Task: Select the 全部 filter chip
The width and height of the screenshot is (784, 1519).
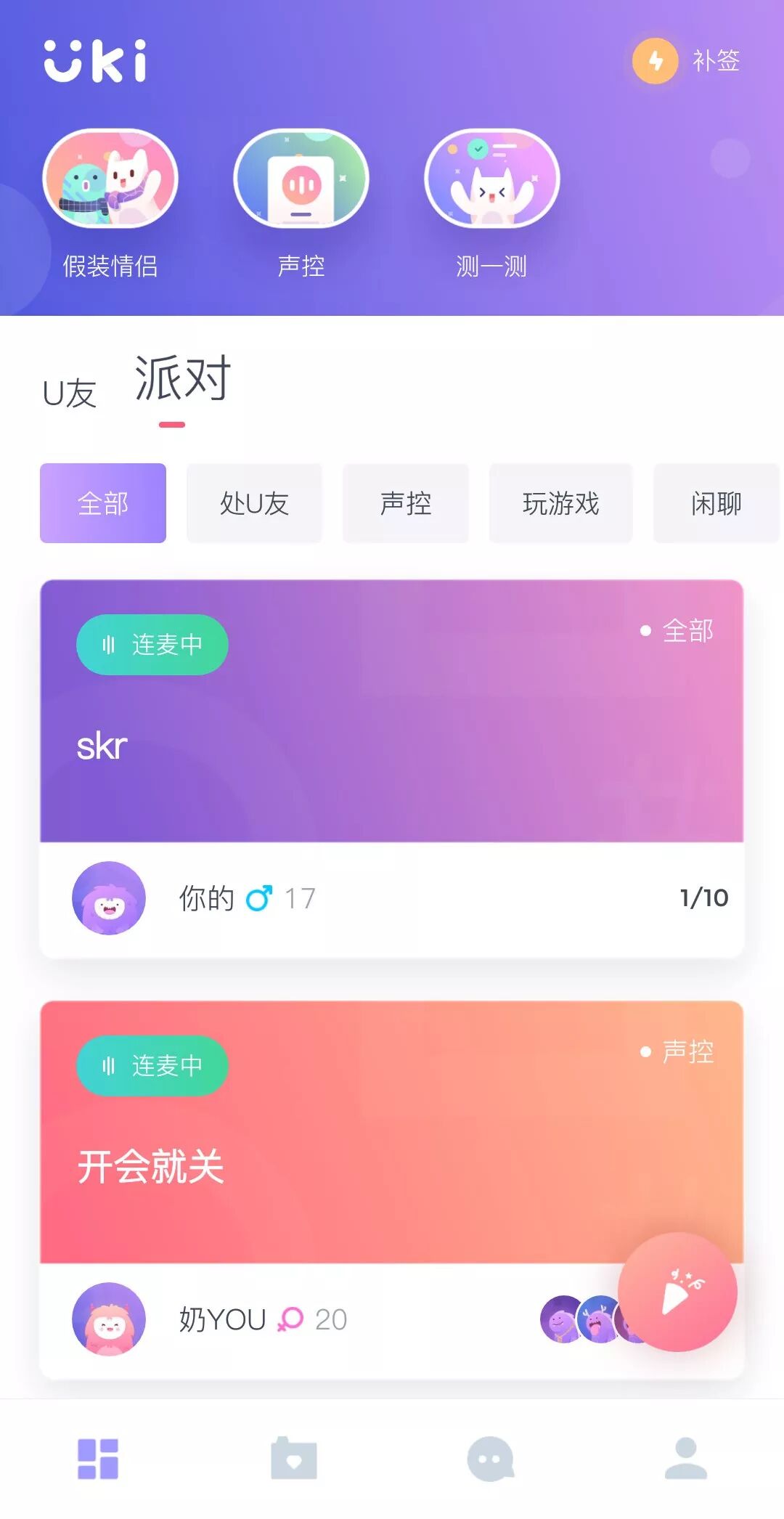Action: 103,503
